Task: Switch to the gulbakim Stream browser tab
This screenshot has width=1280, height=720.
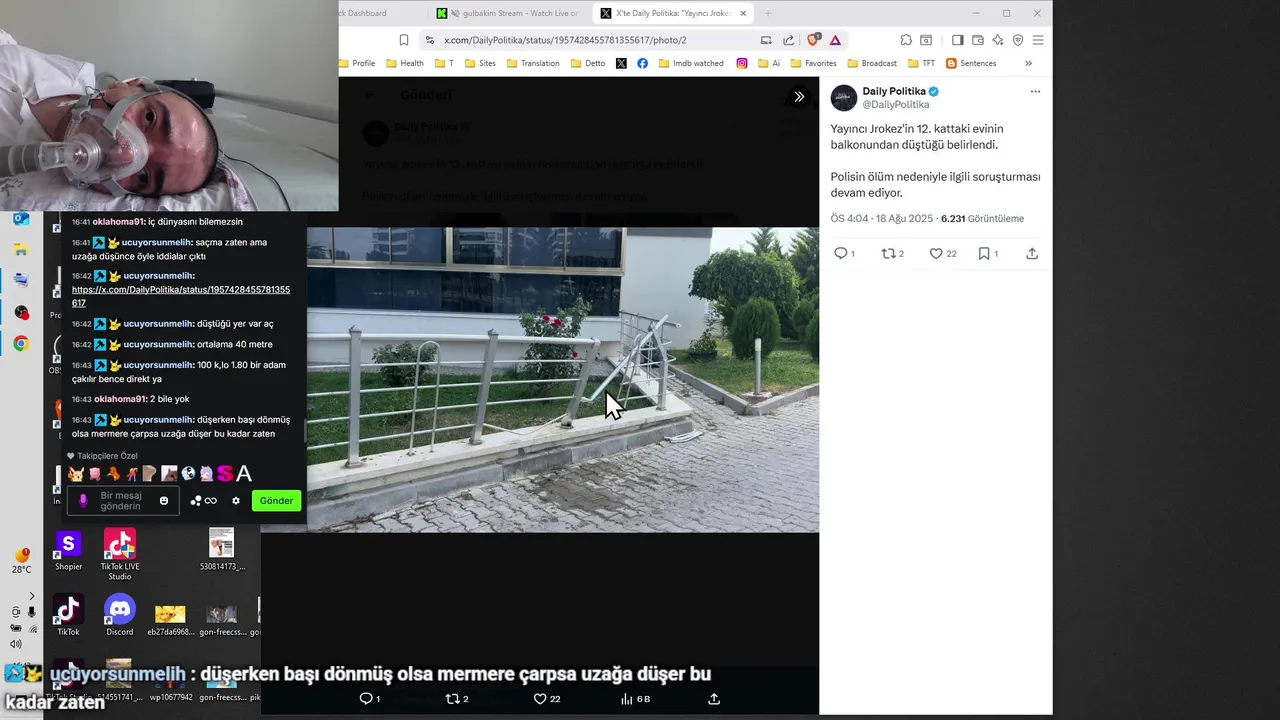Action: tap(510, 13)
